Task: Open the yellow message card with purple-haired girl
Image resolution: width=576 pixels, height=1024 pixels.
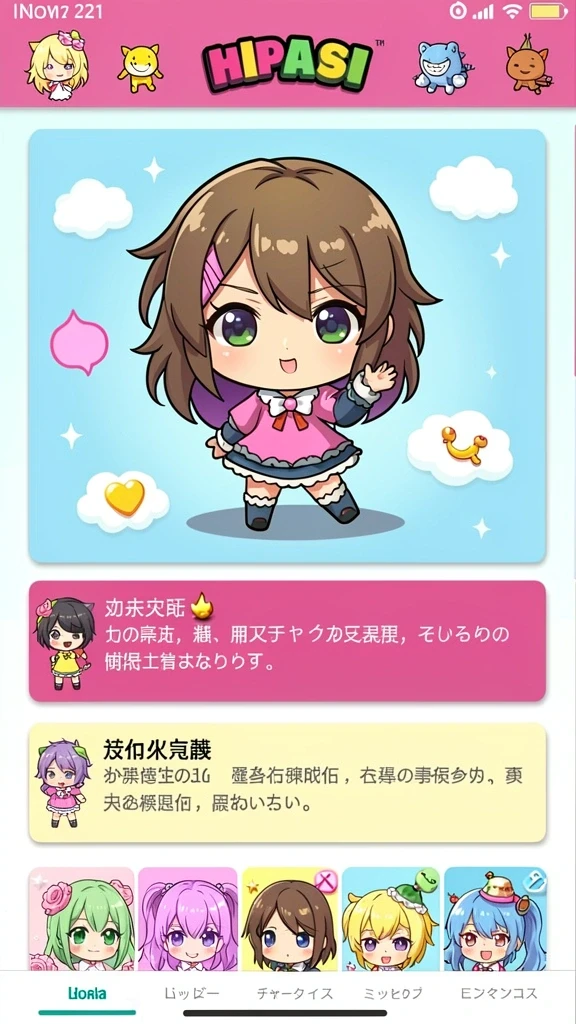Action: 287,783
